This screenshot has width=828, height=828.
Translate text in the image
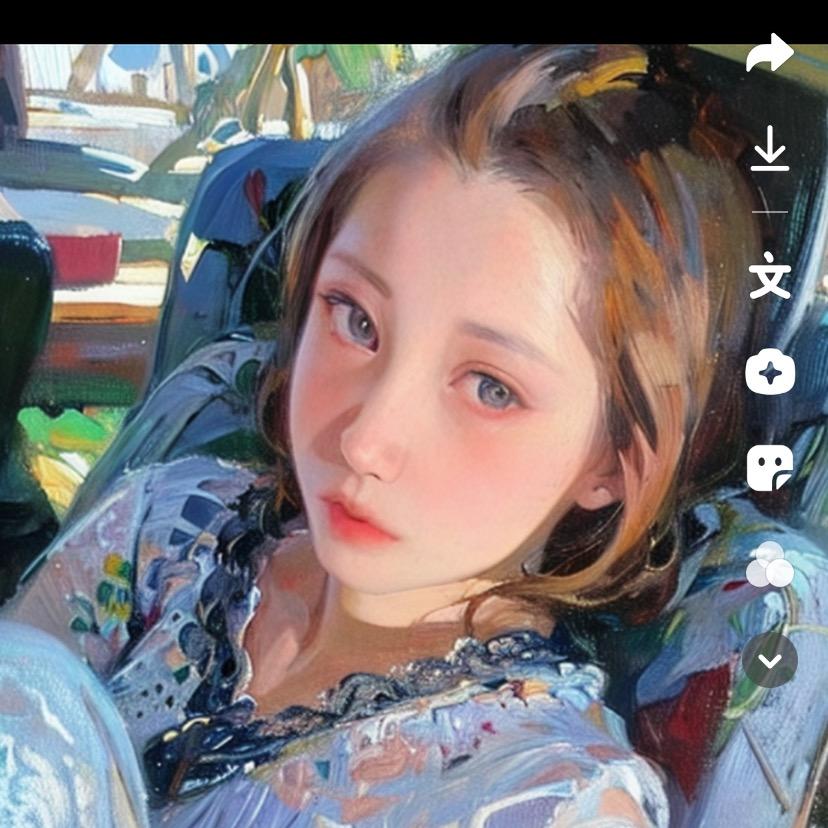(x=769, y=276)
